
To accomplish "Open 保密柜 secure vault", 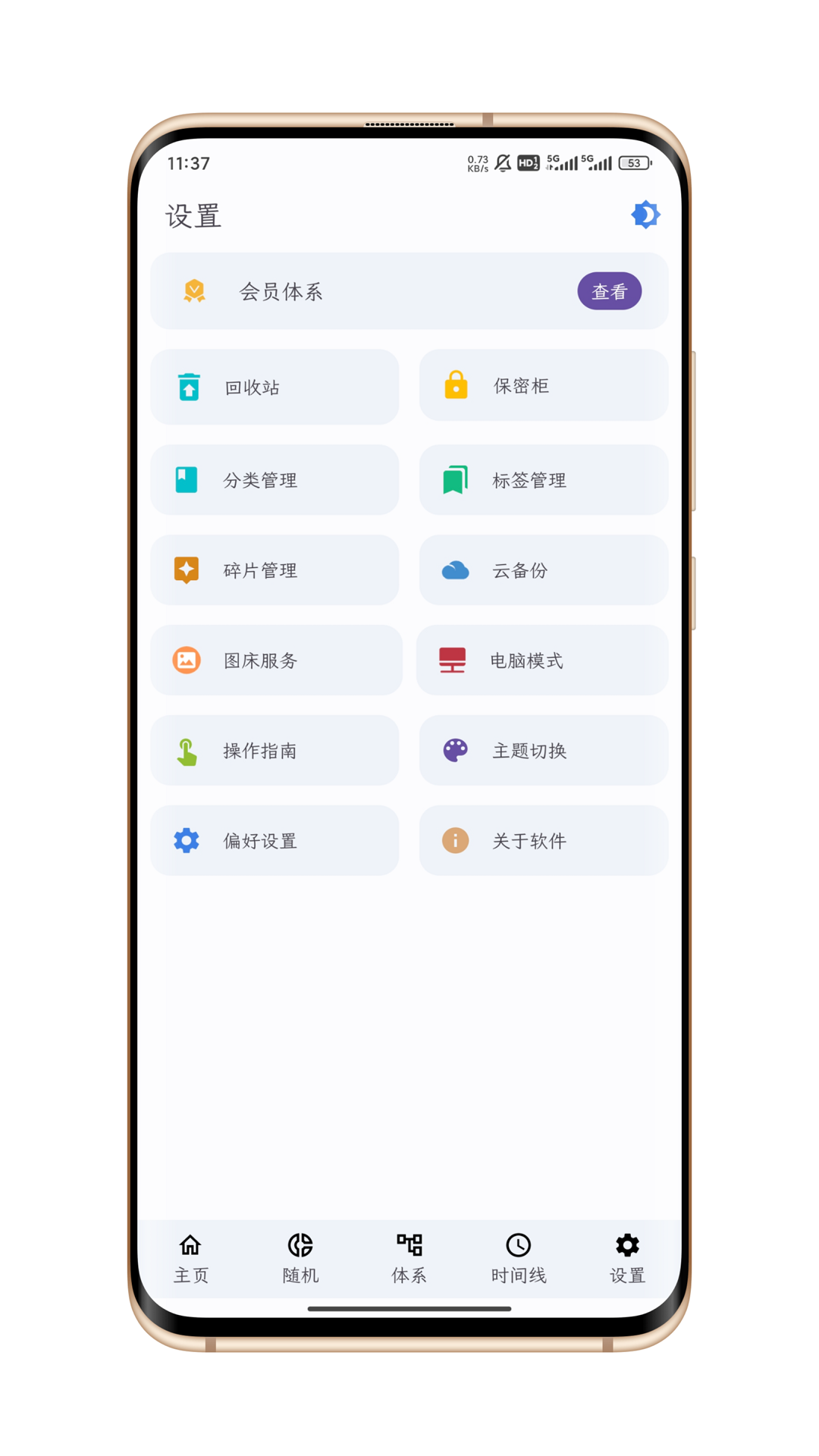I will pos(543,385).
